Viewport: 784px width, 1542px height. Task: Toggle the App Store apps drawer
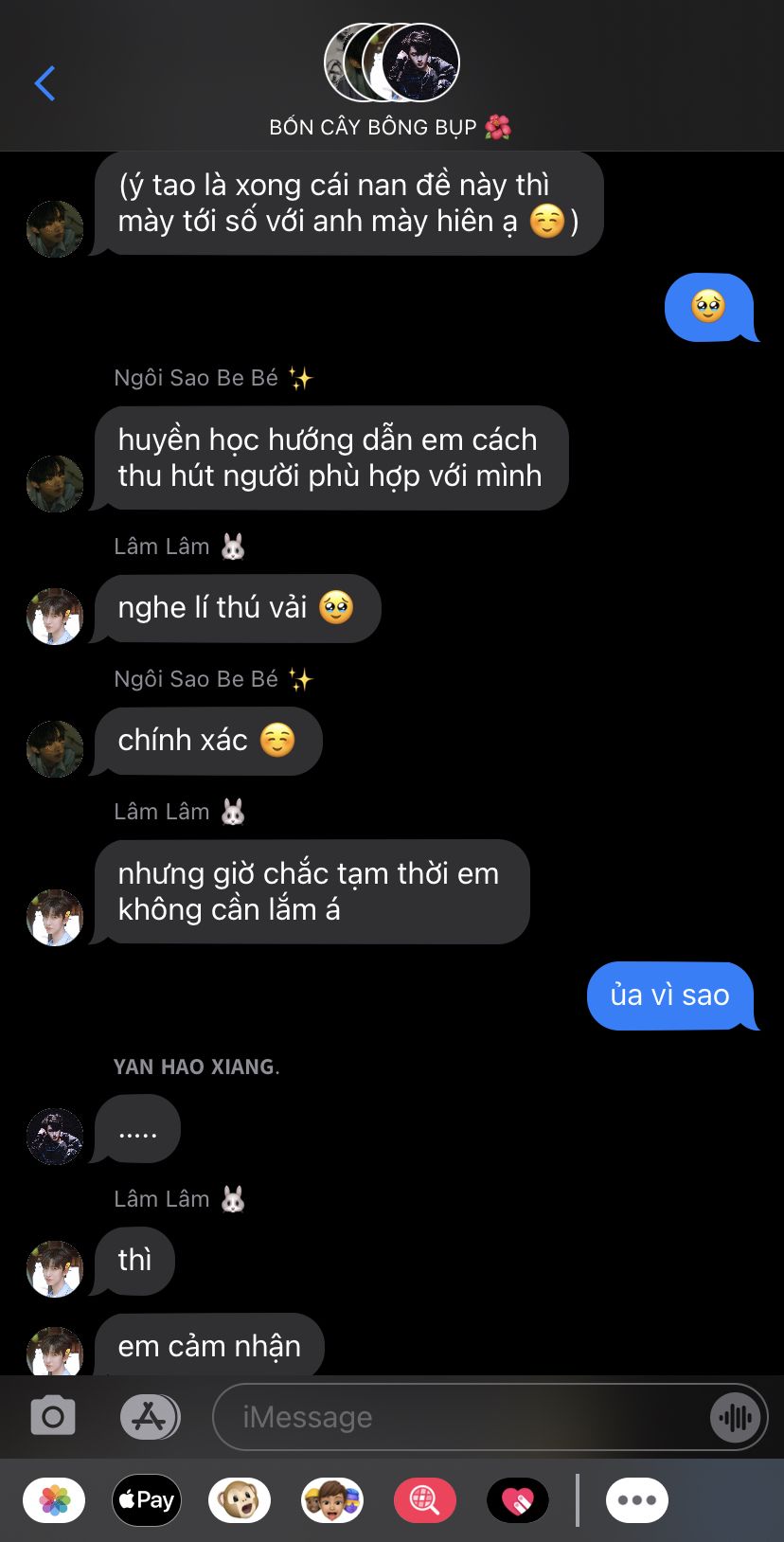[150, 1417]
